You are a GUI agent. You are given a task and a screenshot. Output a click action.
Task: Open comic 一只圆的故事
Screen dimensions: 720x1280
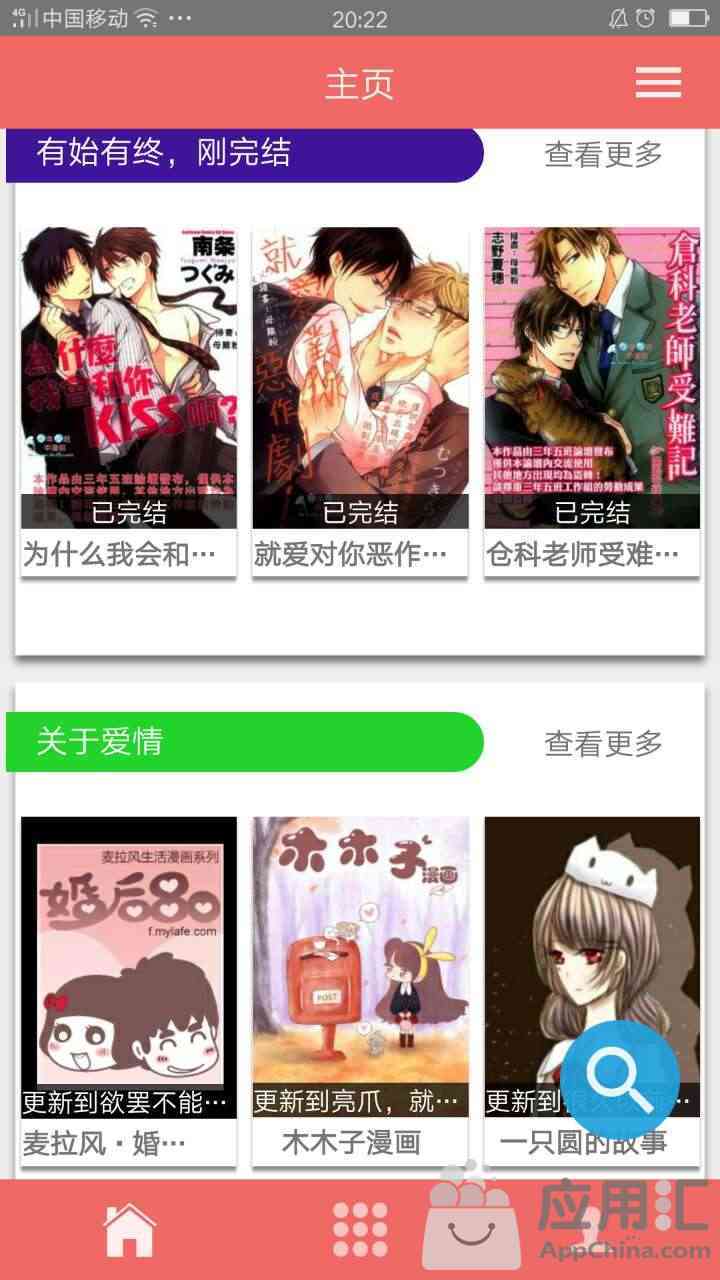tap(570, 940)
